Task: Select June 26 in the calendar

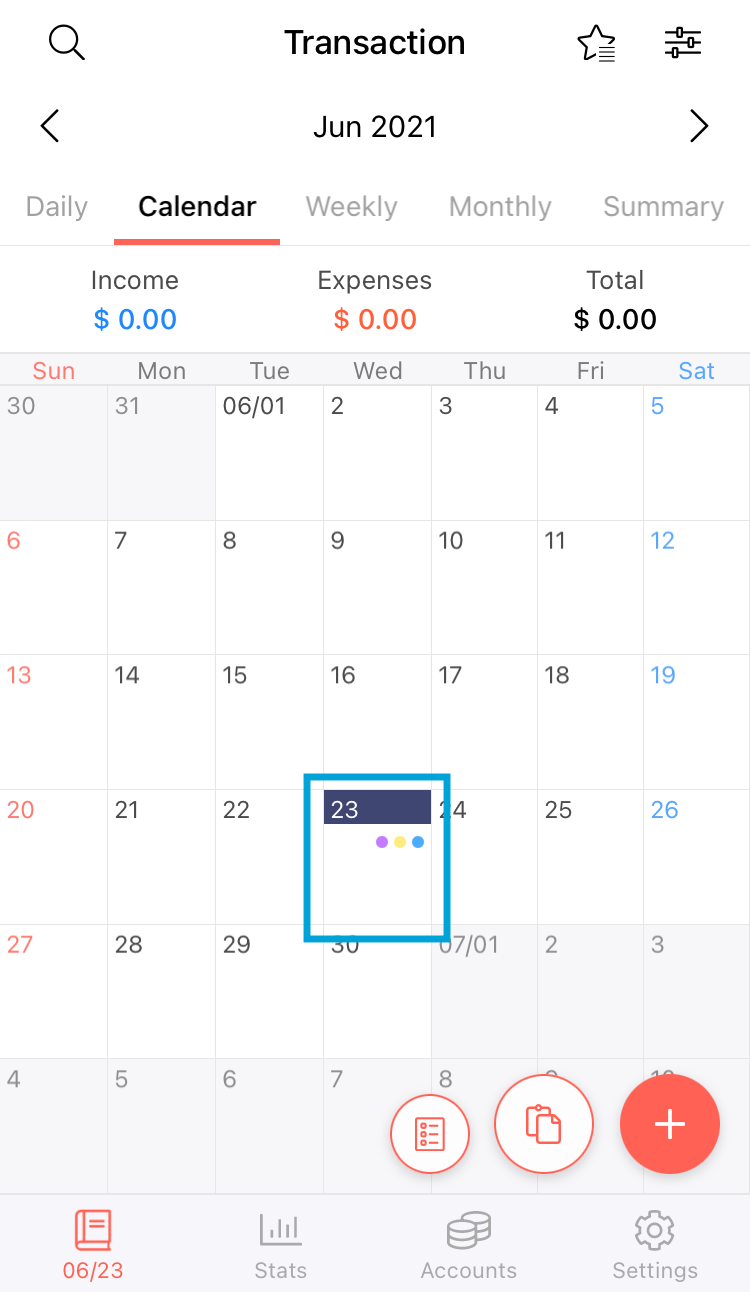Action: pyautogui.click(x=696, y=856)
